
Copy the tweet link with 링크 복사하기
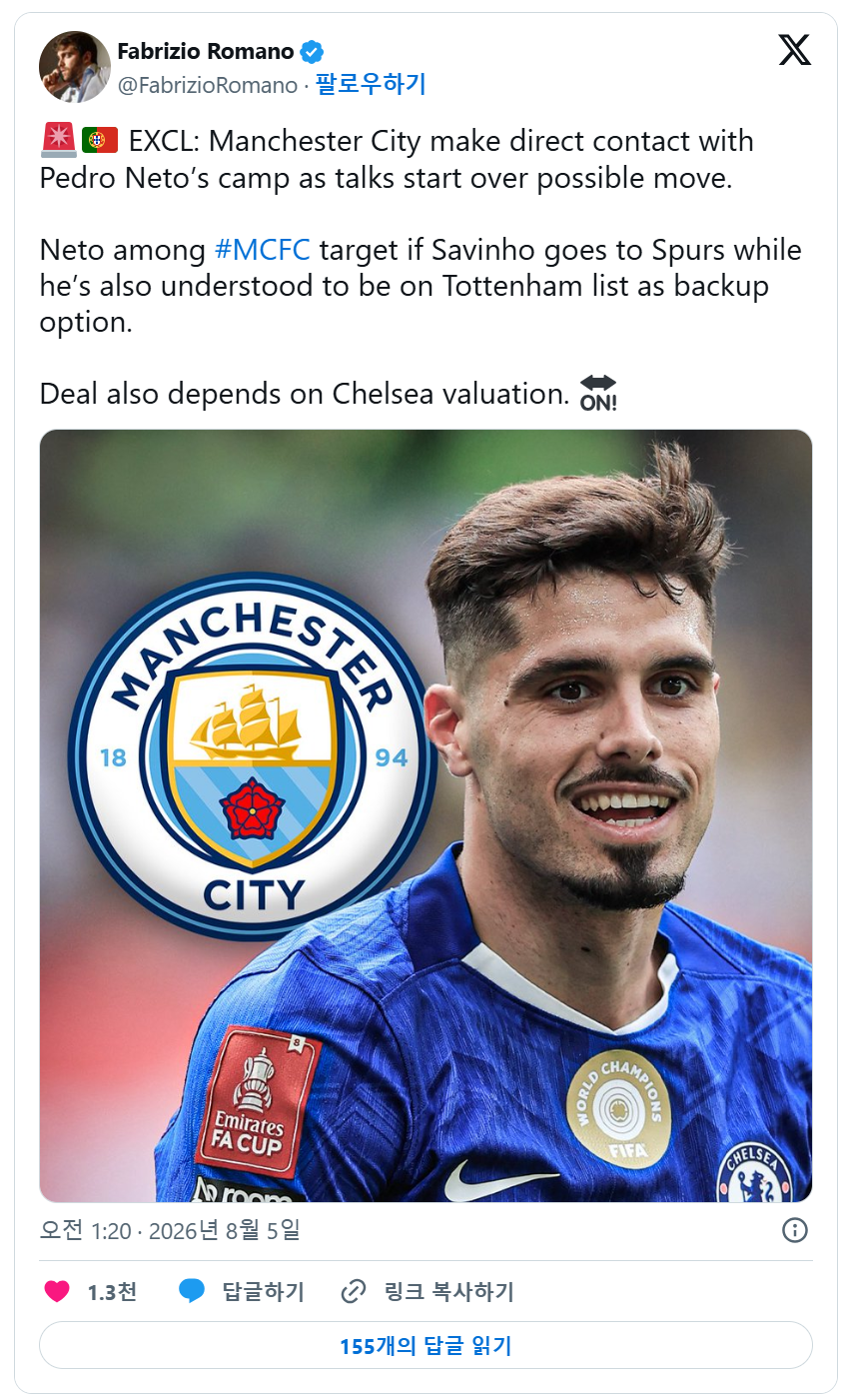tap(427, 1291)
